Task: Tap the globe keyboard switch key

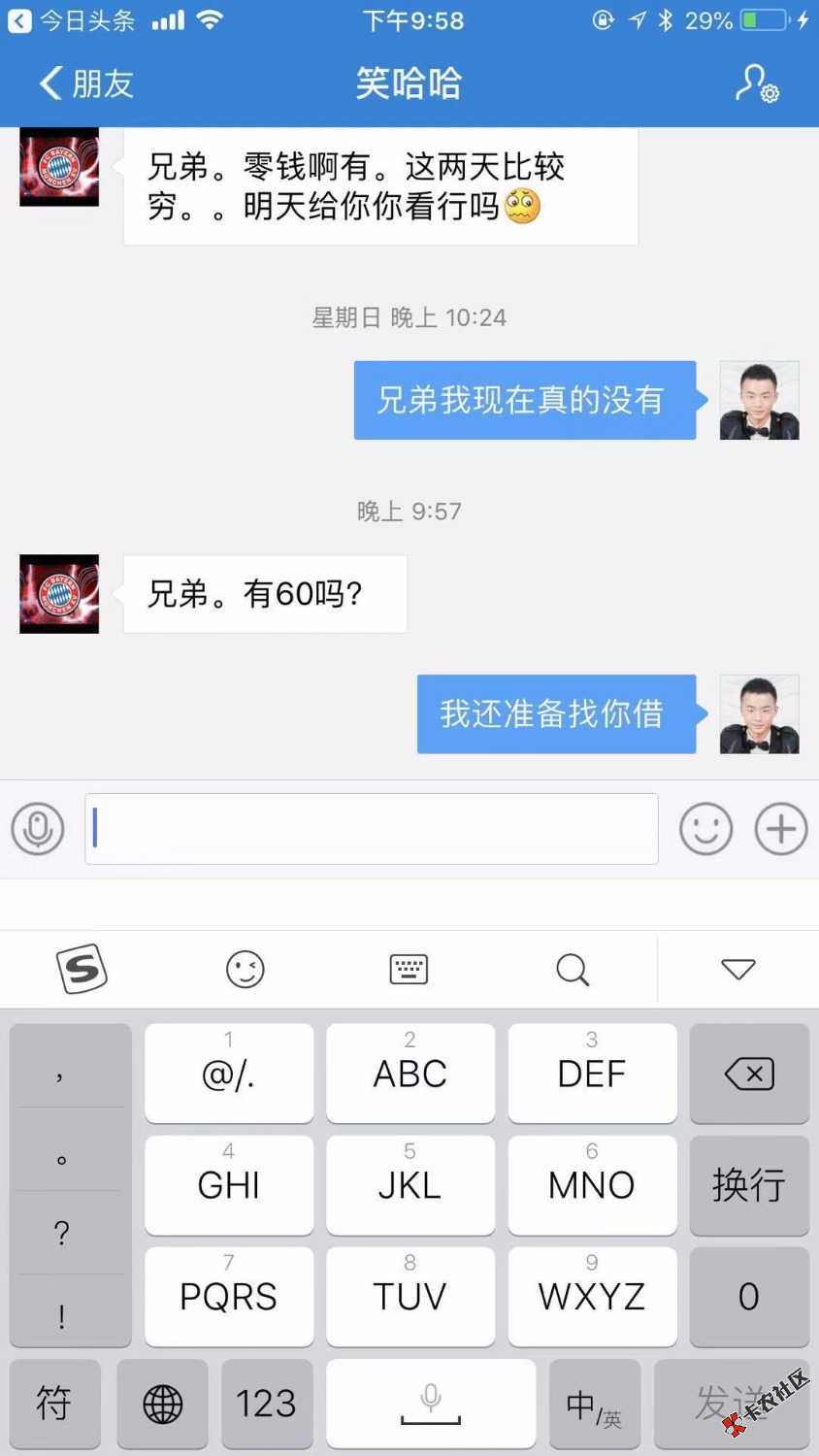Action: (x=162, y=1404)
